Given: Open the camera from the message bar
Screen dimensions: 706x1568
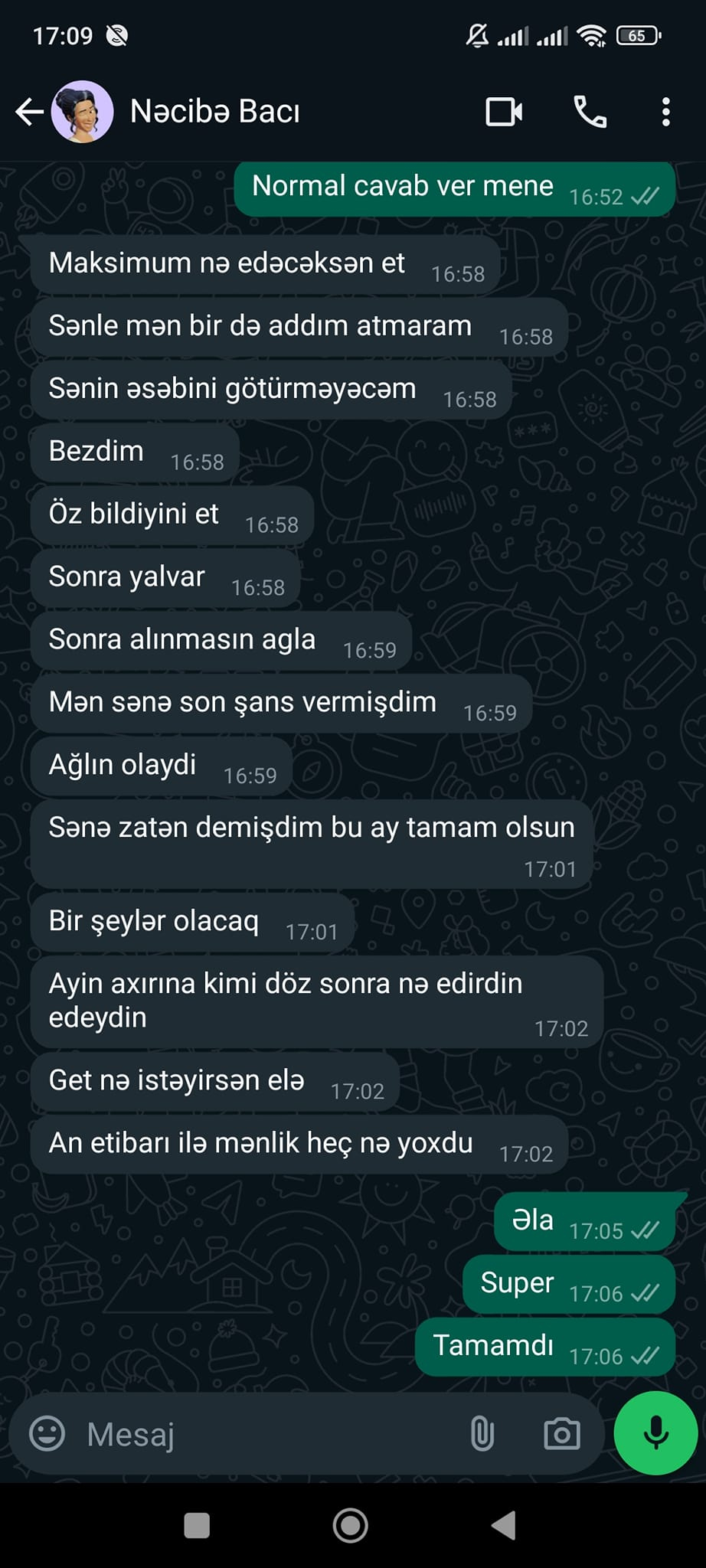Looking at the screenshot, I should tap(562, 1433).
